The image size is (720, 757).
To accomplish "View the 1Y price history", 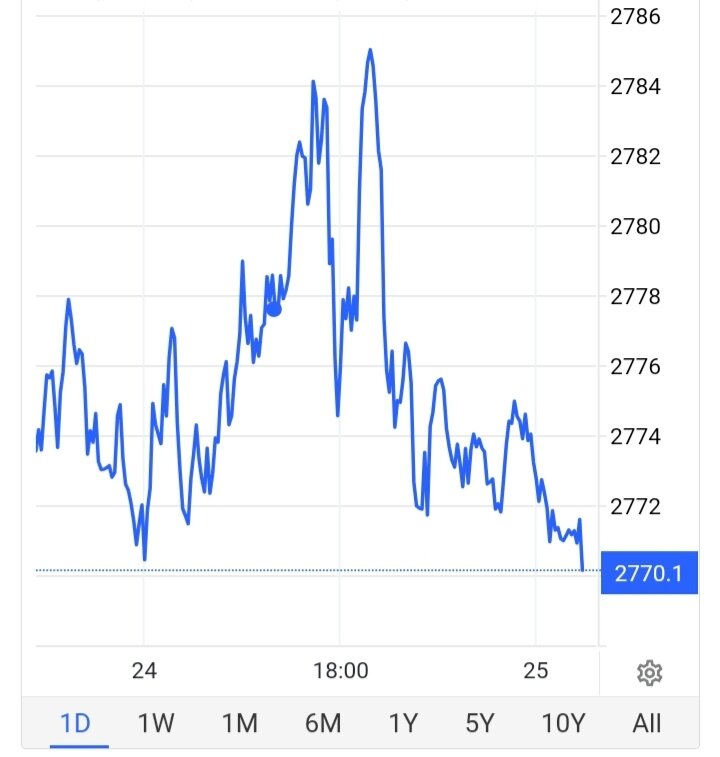I will 402,723.
